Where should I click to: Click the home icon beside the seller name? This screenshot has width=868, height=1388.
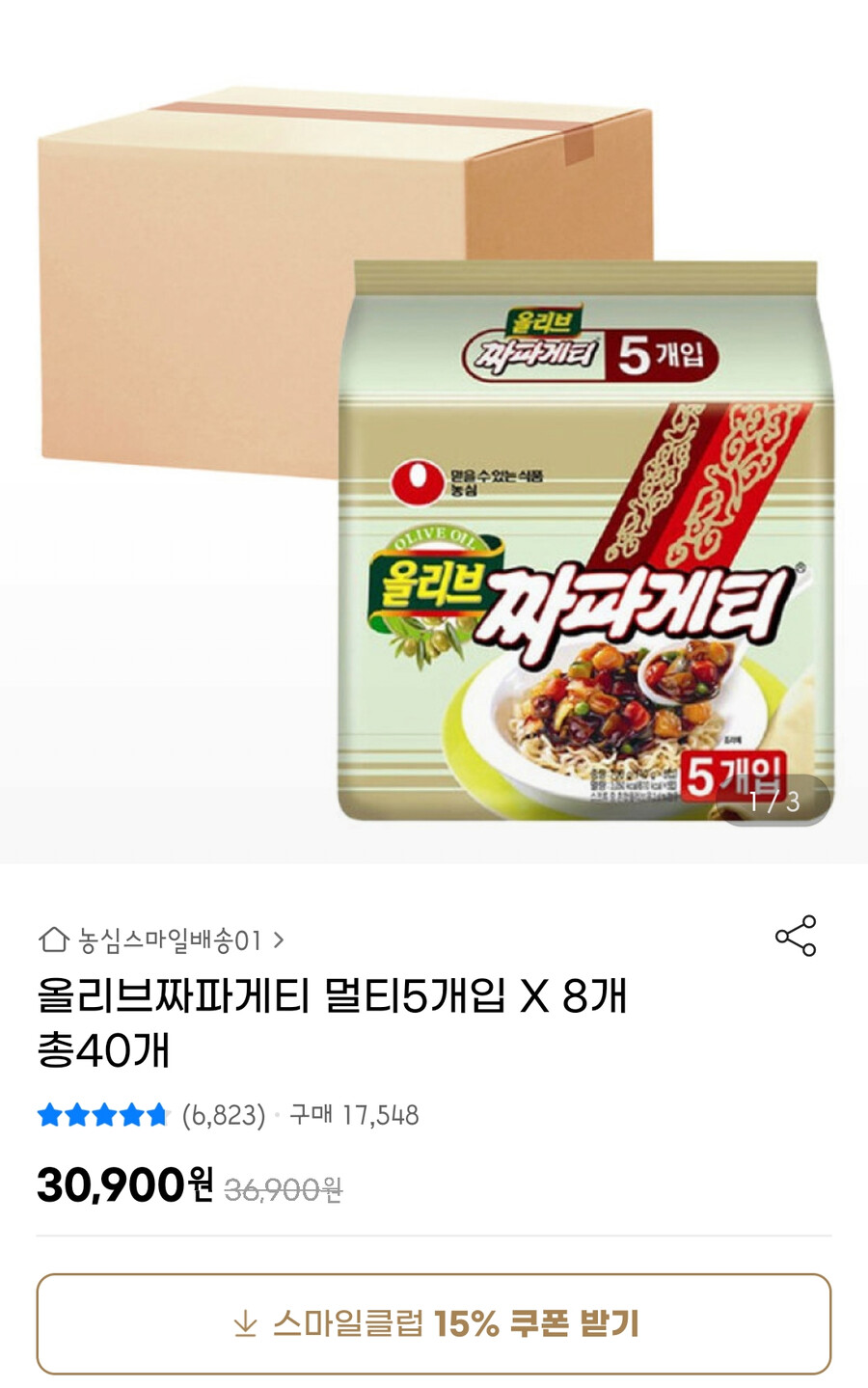(x=52, y=935)
